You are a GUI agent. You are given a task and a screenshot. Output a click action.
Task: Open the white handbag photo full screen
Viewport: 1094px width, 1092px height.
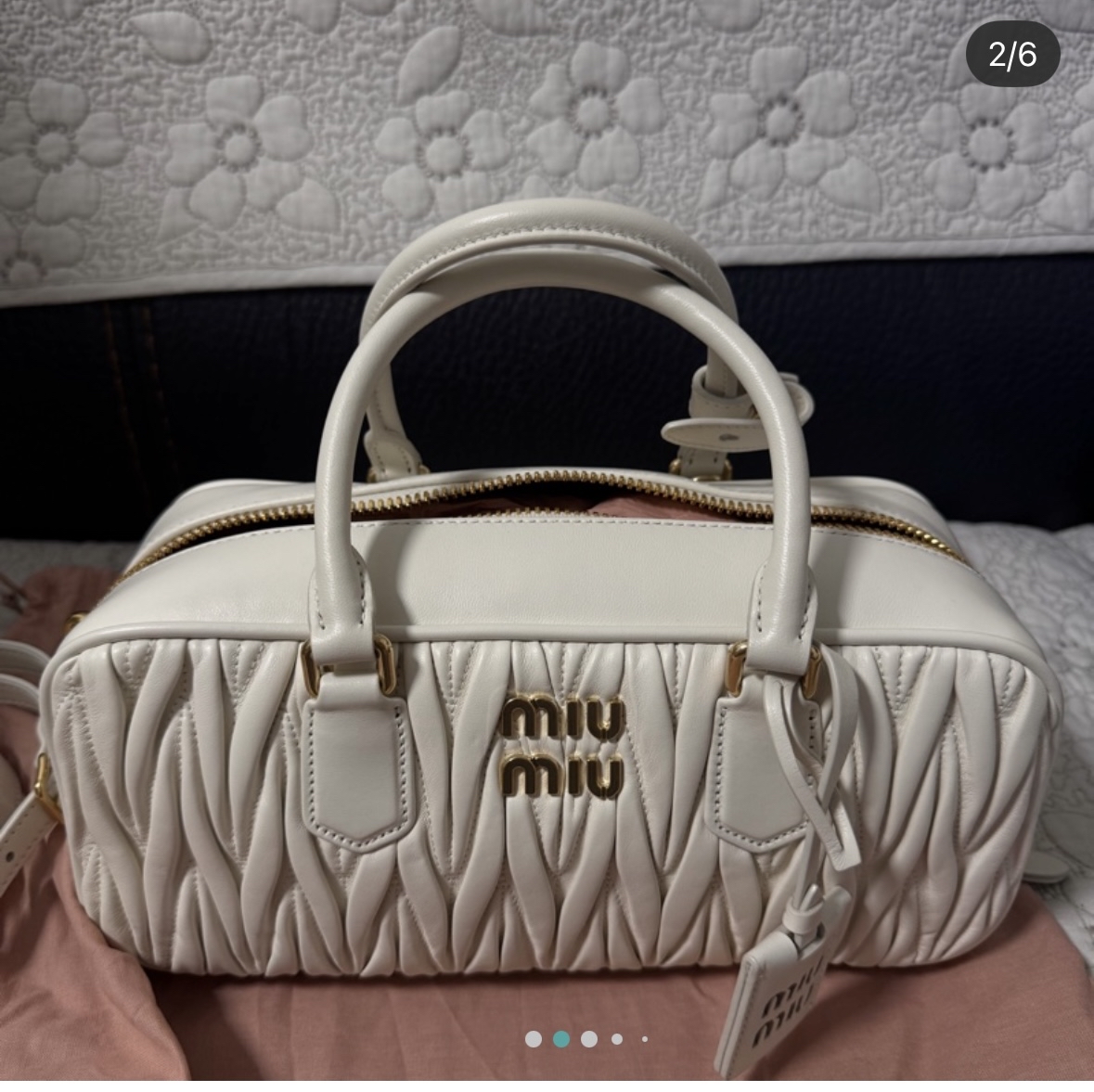pyautogui.click(x=547, y=546)
